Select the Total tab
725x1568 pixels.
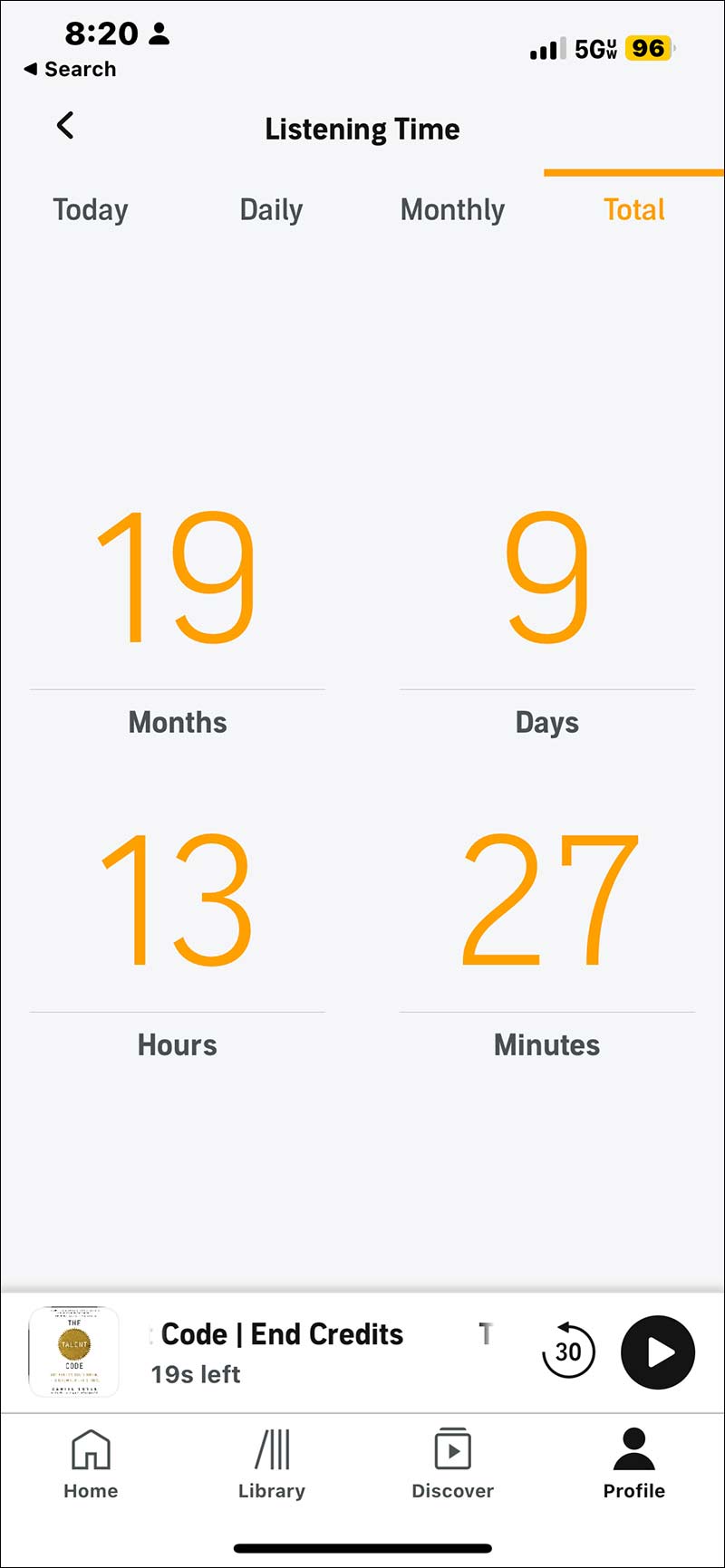pos(634,210)
